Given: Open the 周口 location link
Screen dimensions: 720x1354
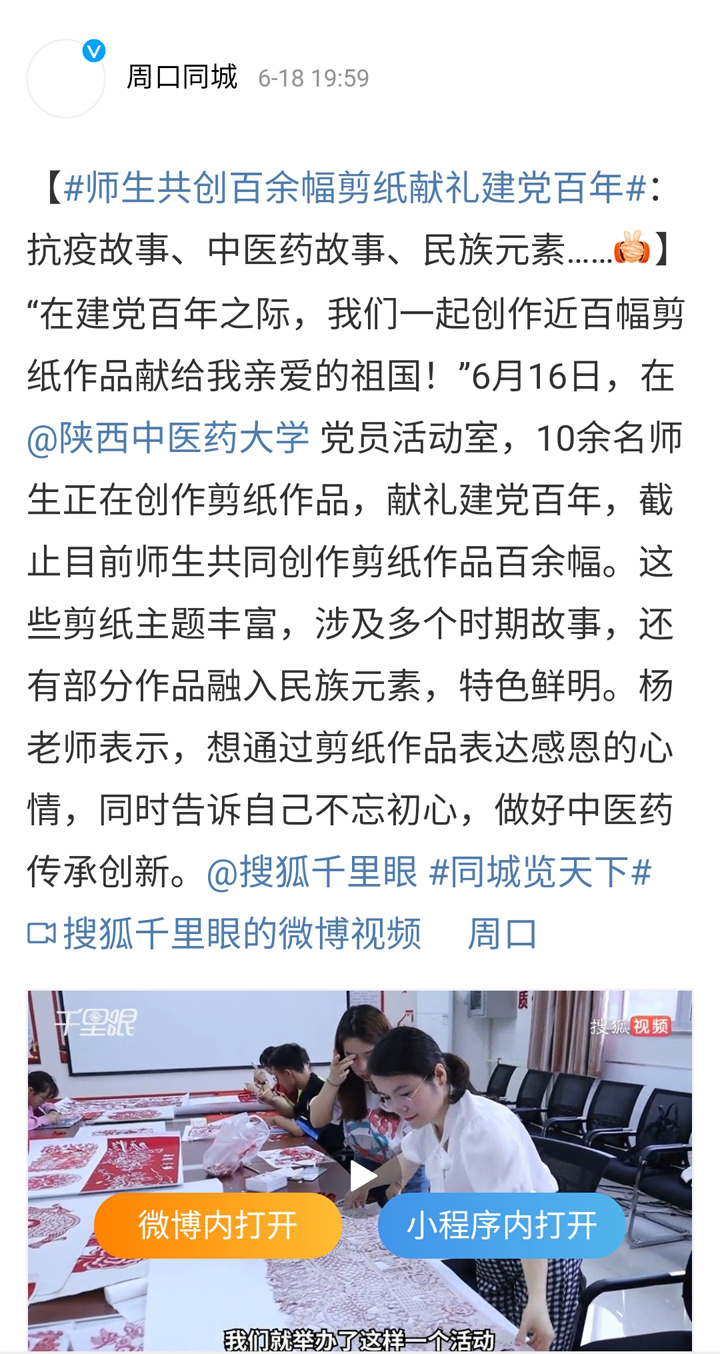Looking at the screenshot, I should point(503,934).
